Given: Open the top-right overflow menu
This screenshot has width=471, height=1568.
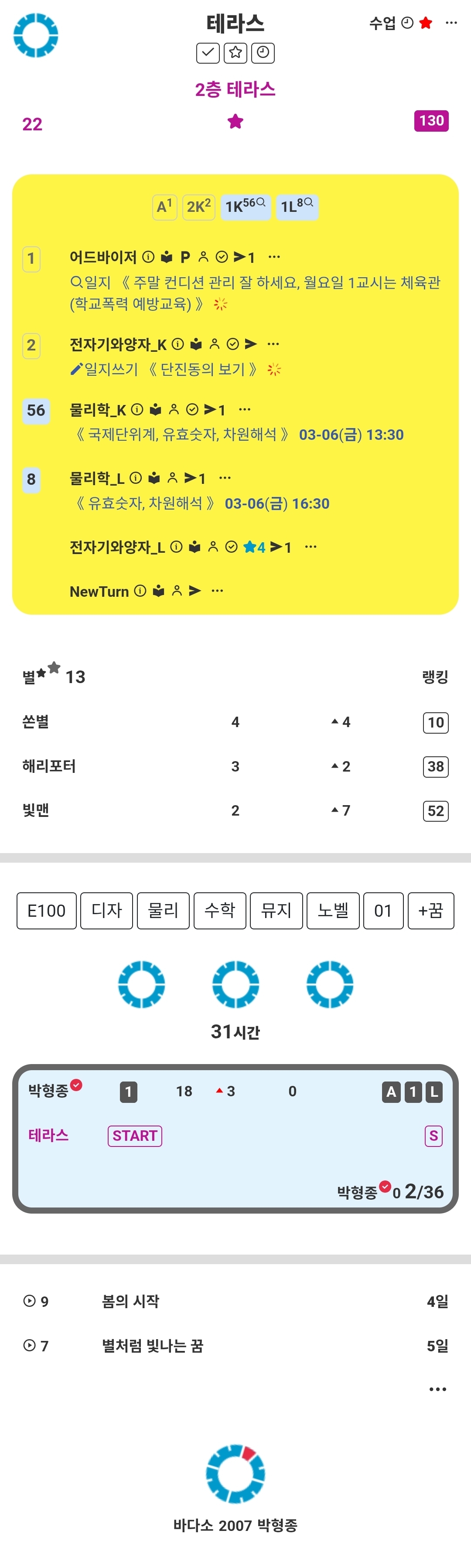Looking at the screenshot, I should (451, 23).
